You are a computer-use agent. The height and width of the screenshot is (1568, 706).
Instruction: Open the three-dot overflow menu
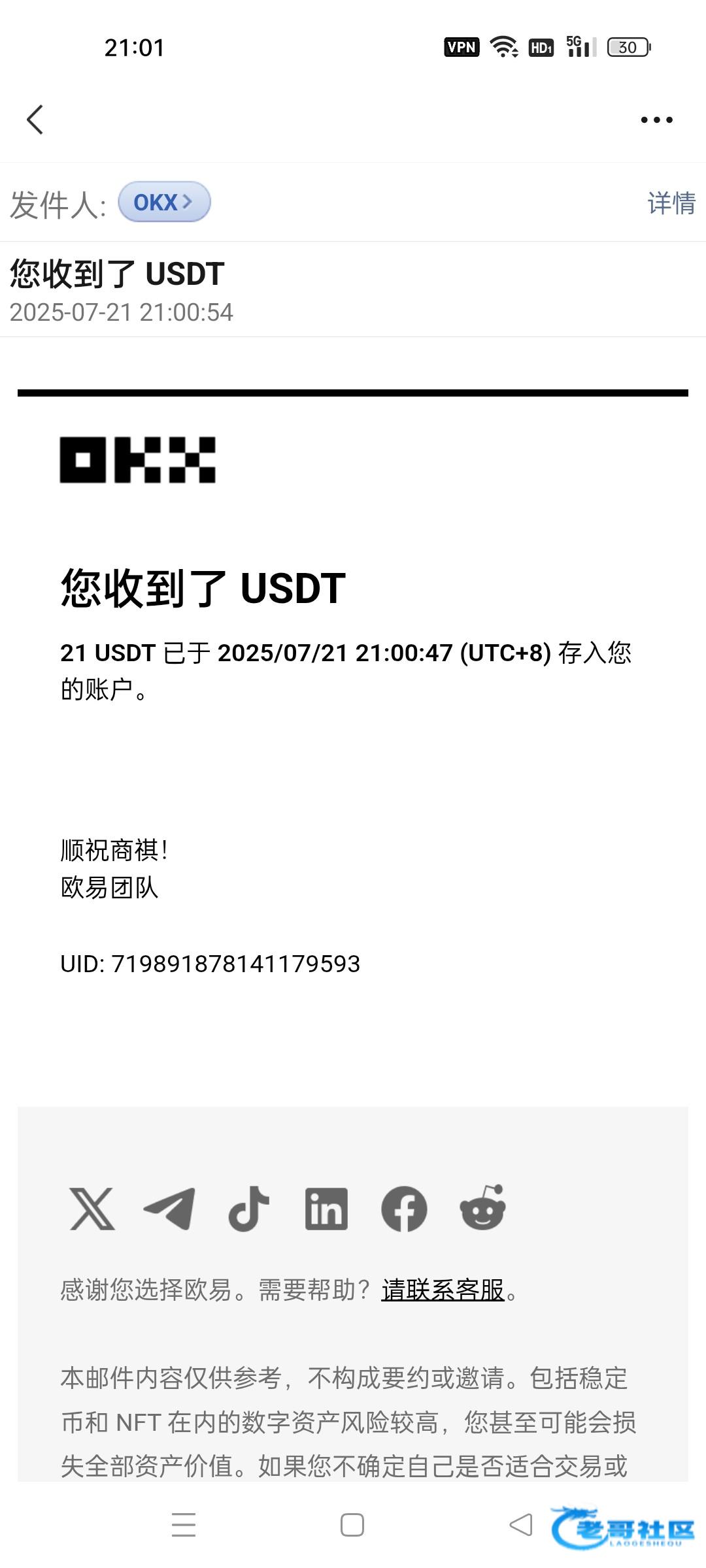point(656,120)
